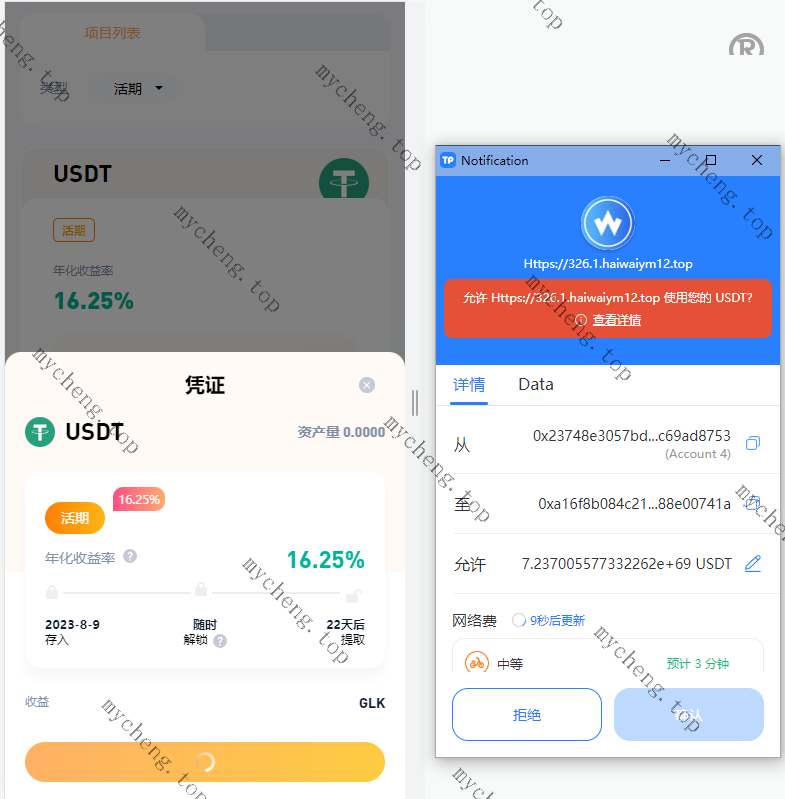Show help for 年化收益率

pos(130,557)
